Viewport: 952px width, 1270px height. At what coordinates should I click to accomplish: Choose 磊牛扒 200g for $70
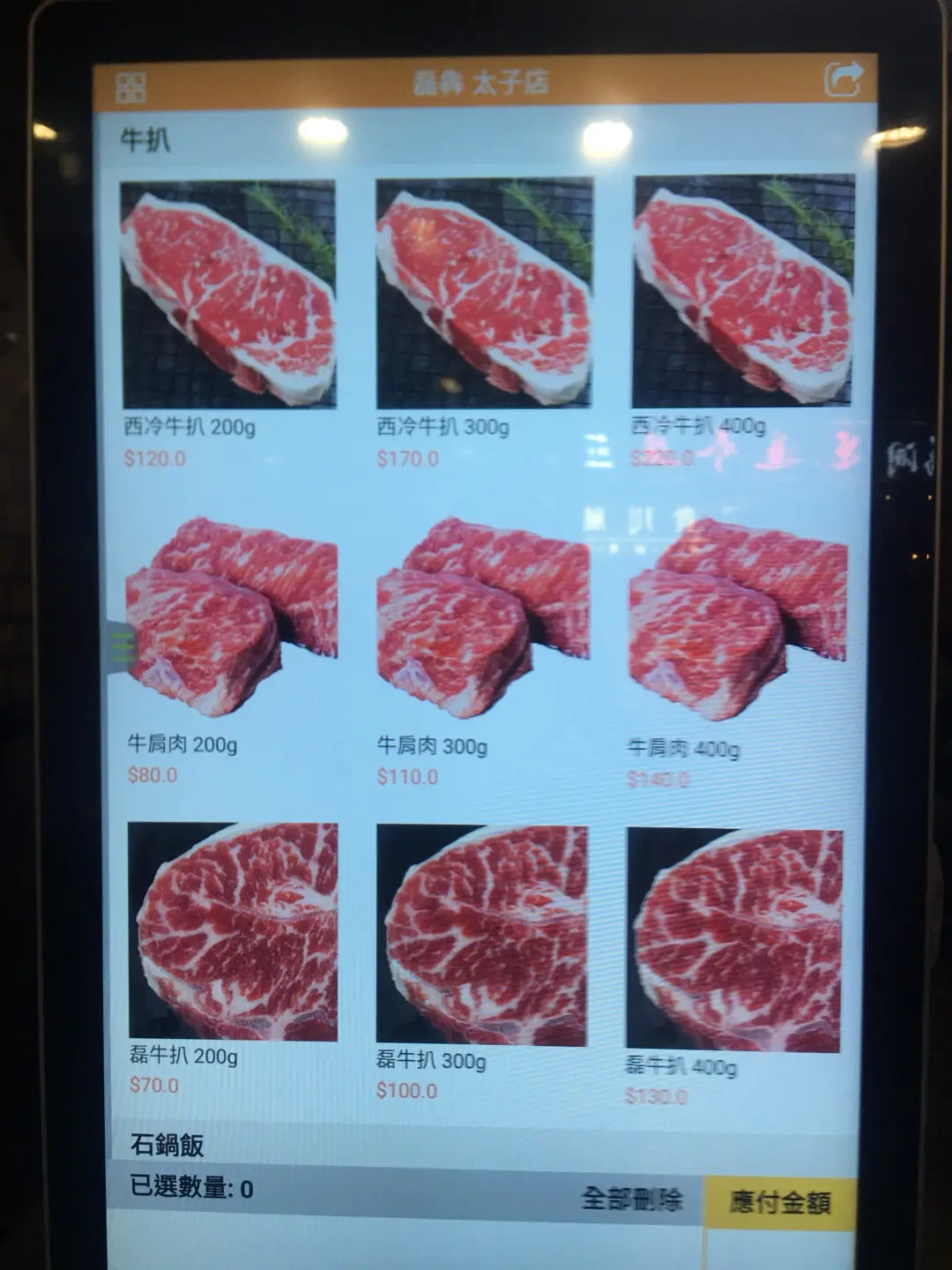pos(233,931)
